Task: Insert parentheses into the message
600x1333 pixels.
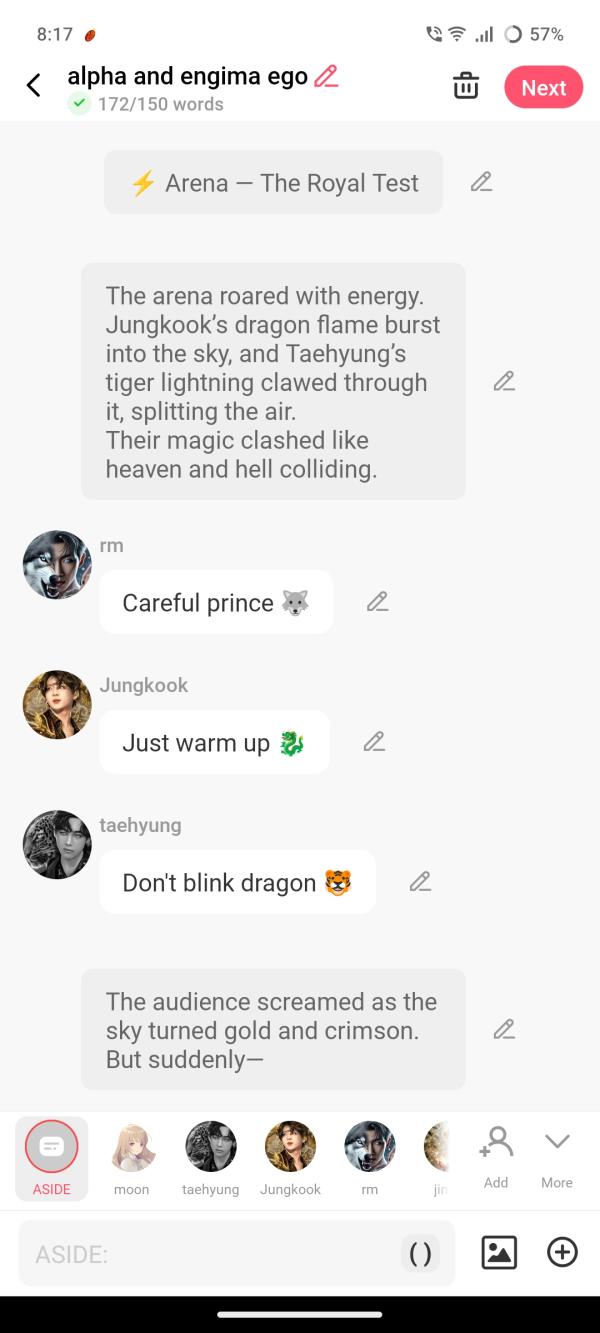Action: 421,1253
